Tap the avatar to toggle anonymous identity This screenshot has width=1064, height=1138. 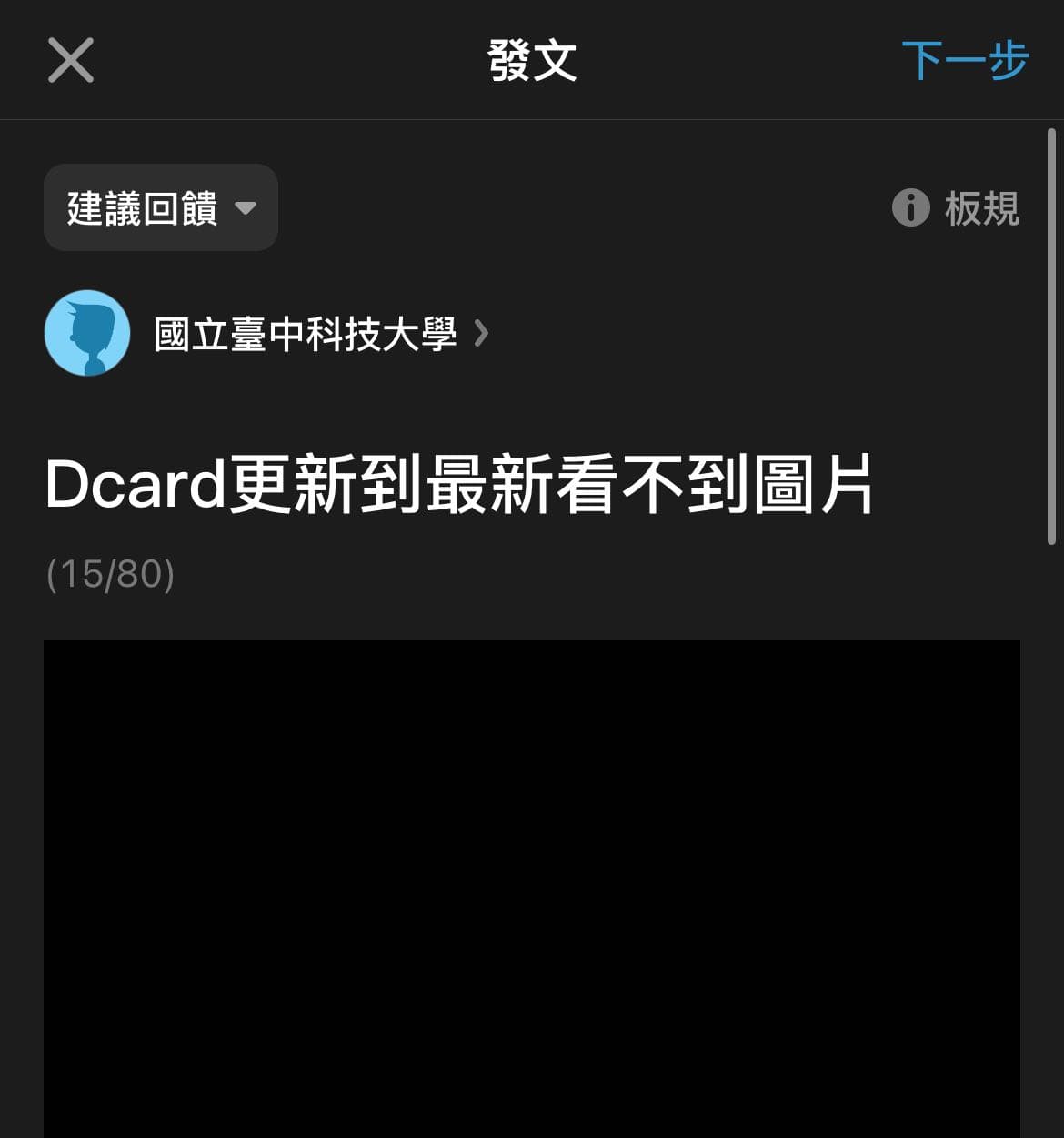click(87, 333)
